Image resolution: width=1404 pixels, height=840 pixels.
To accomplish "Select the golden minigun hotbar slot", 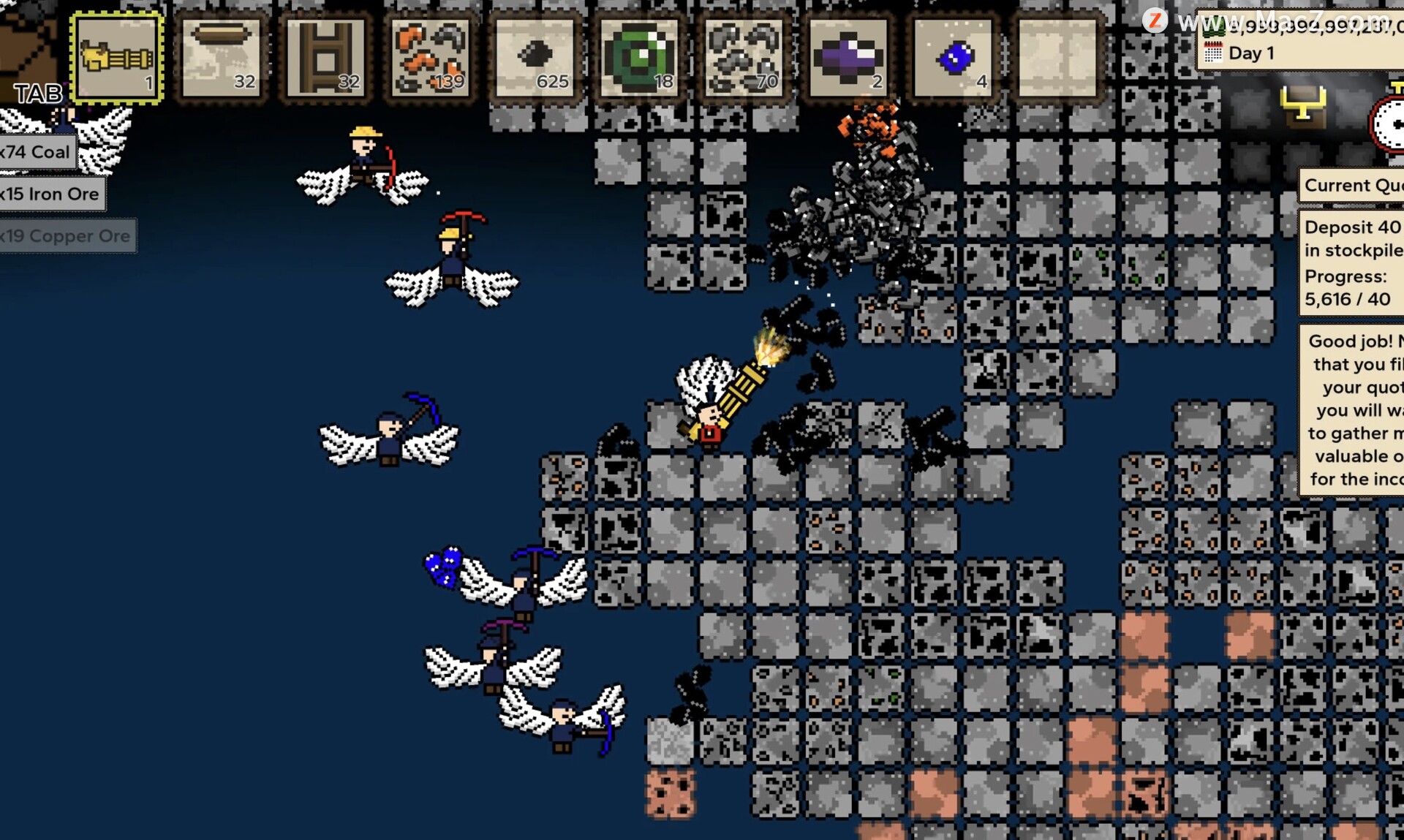I will point(117,58).
